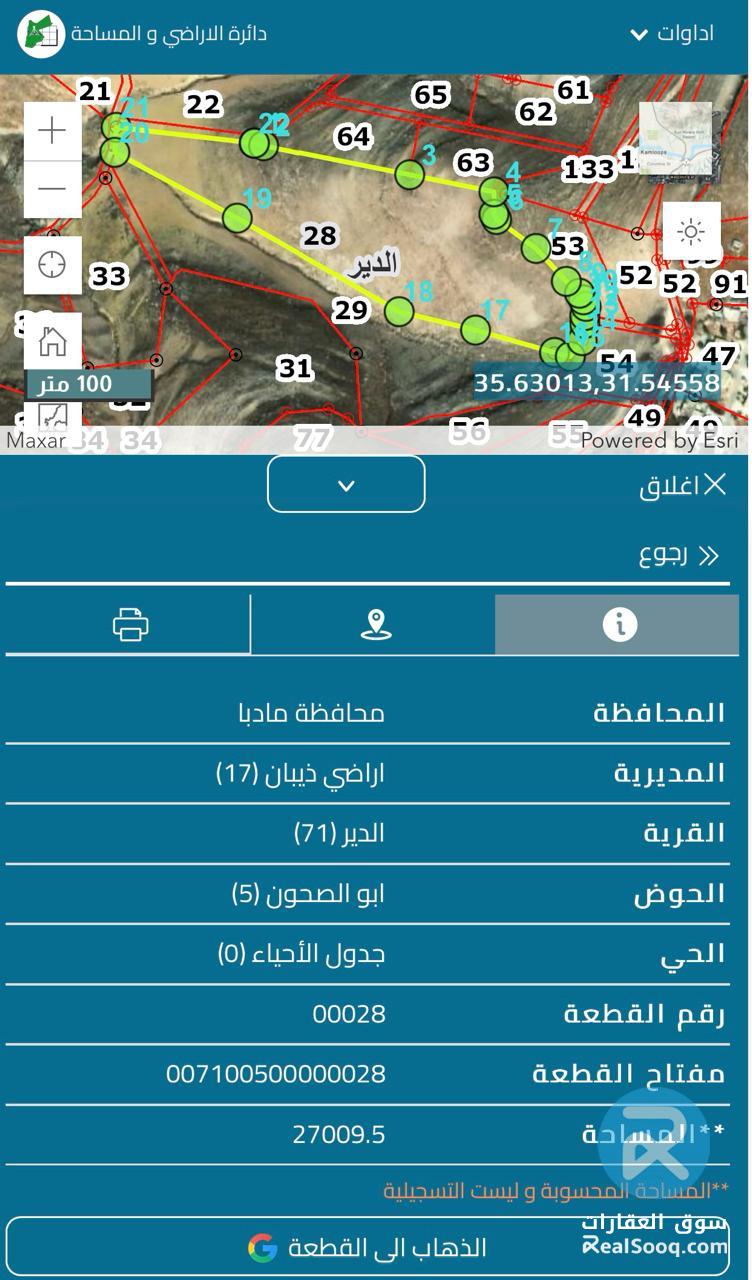Screen dimensions: 752x1280
Task: Switch to the print tab
Action: [x=130, y=625]
